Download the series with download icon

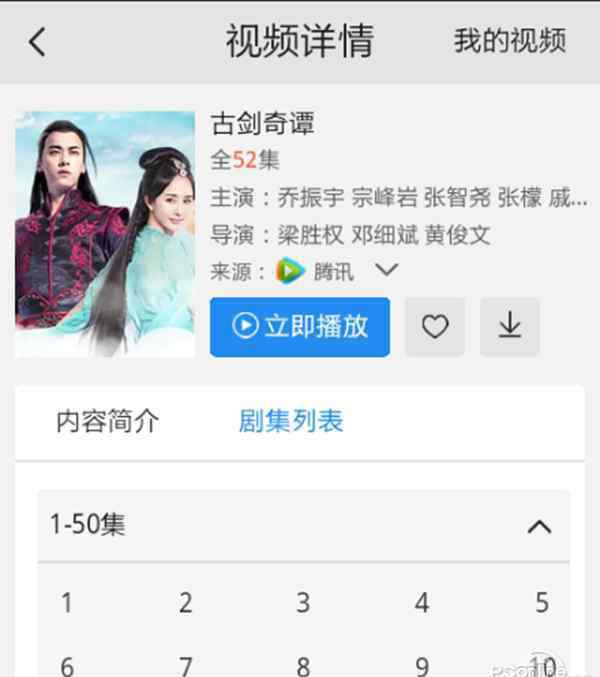510,326
